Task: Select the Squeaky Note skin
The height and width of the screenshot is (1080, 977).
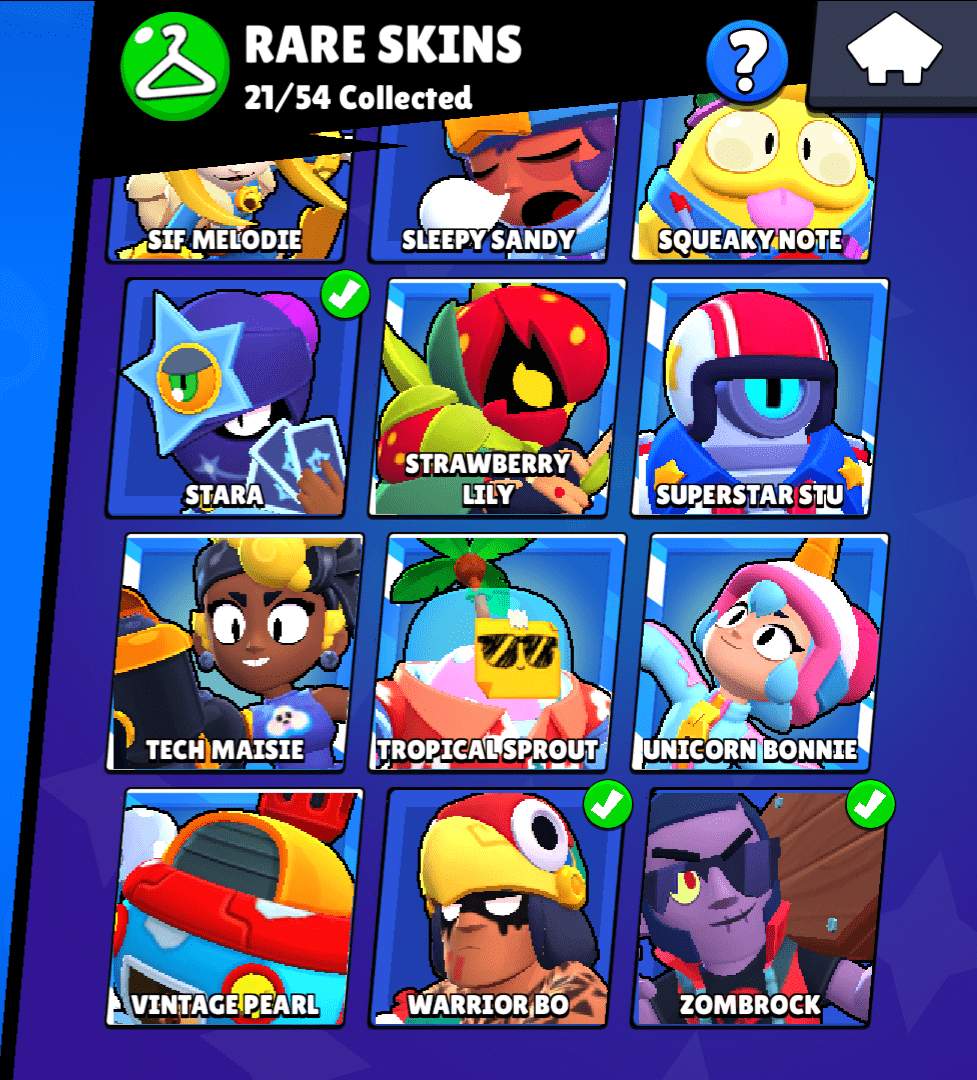Action: 752,200
